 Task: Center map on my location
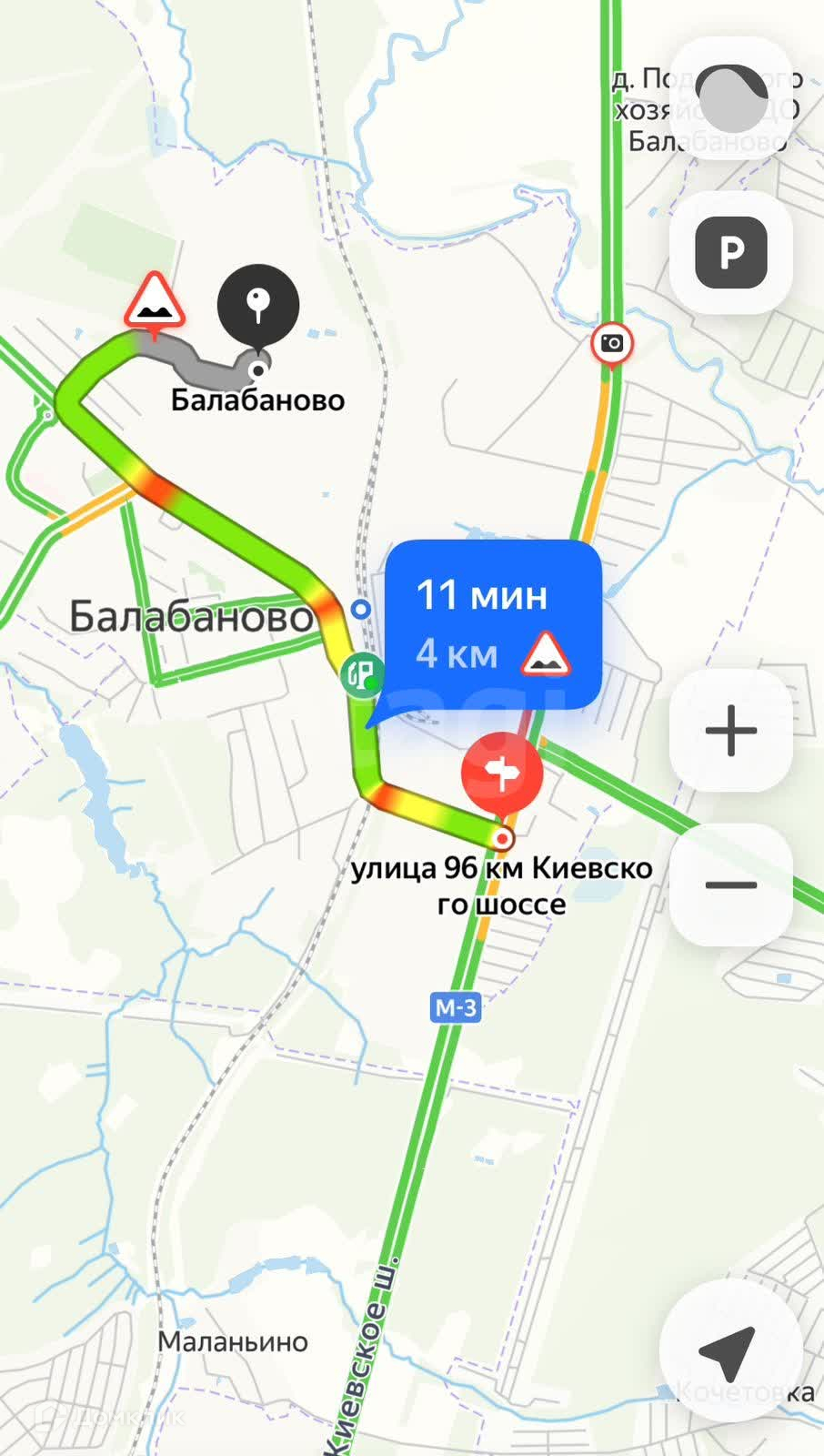[730, 1350]
